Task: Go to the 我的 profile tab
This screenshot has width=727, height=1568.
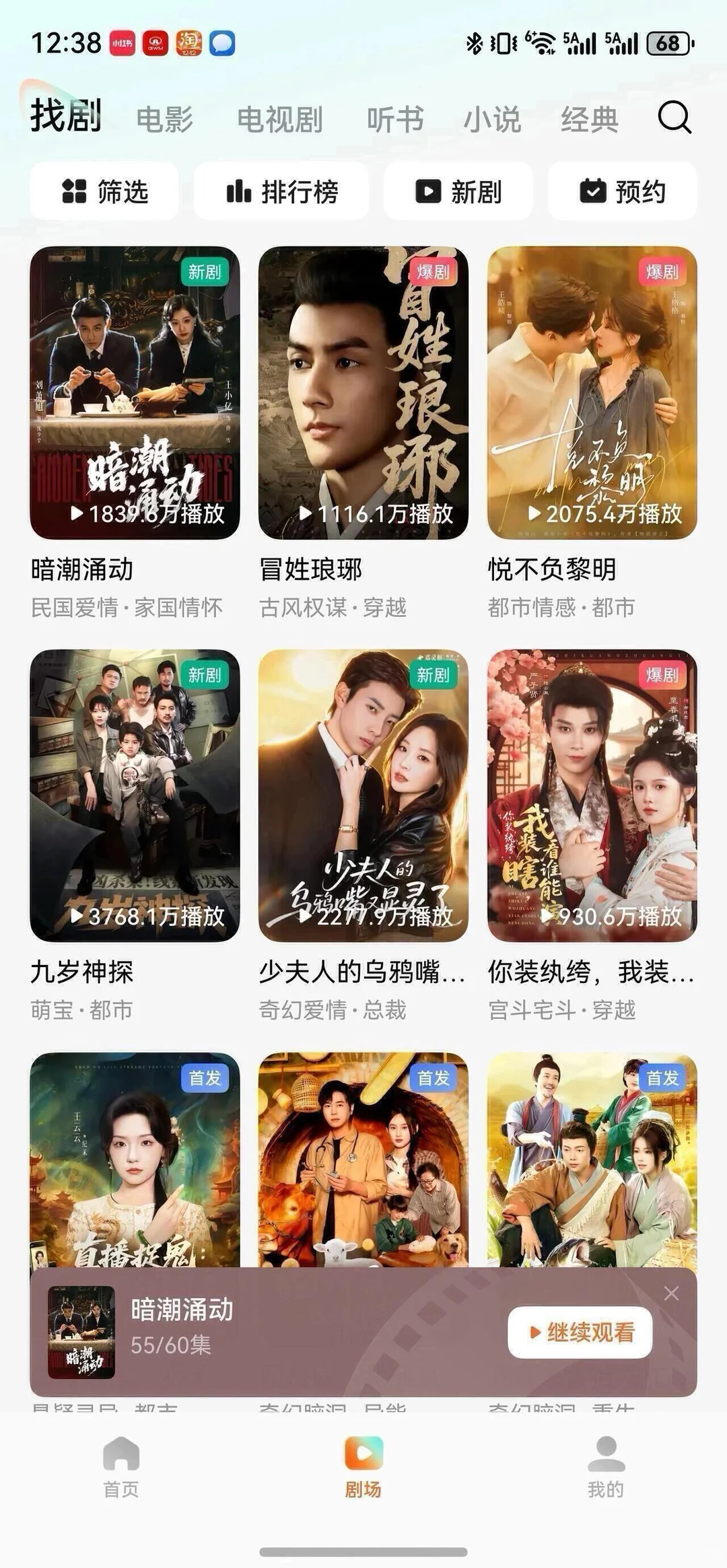Action: click(x=606, y=1466)
